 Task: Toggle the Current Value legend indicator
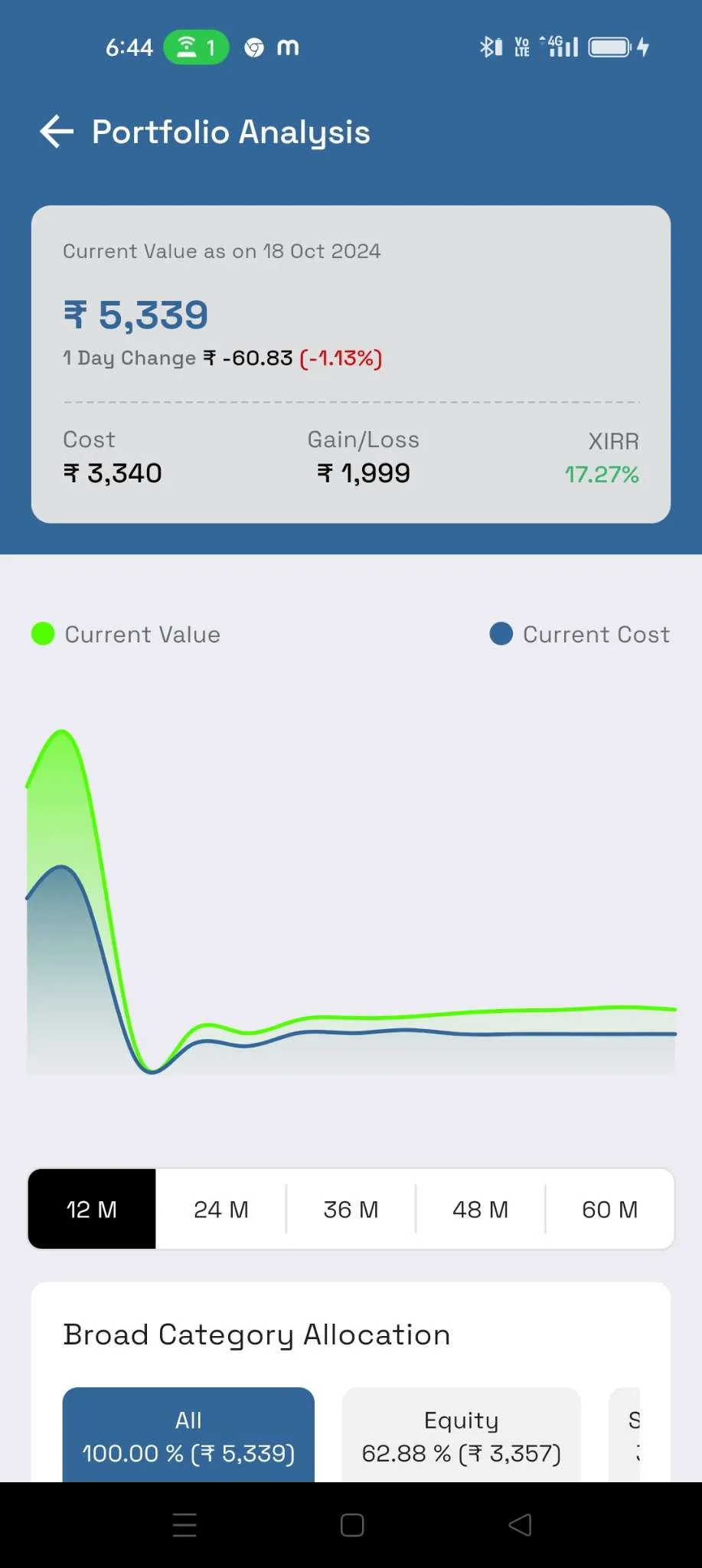coord(43,634)
